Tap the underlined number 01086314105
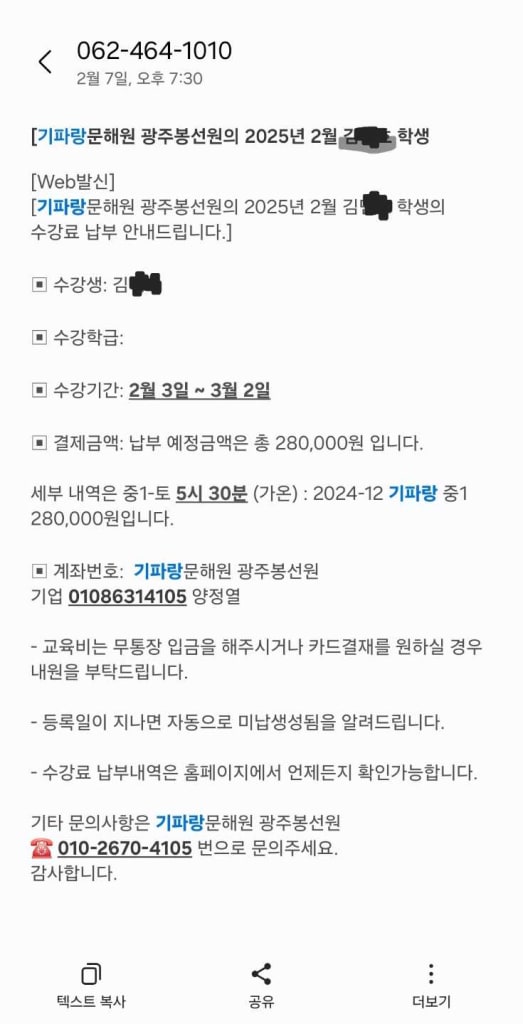The width and height of the screenshot is (523, 1024). point(127,596)
